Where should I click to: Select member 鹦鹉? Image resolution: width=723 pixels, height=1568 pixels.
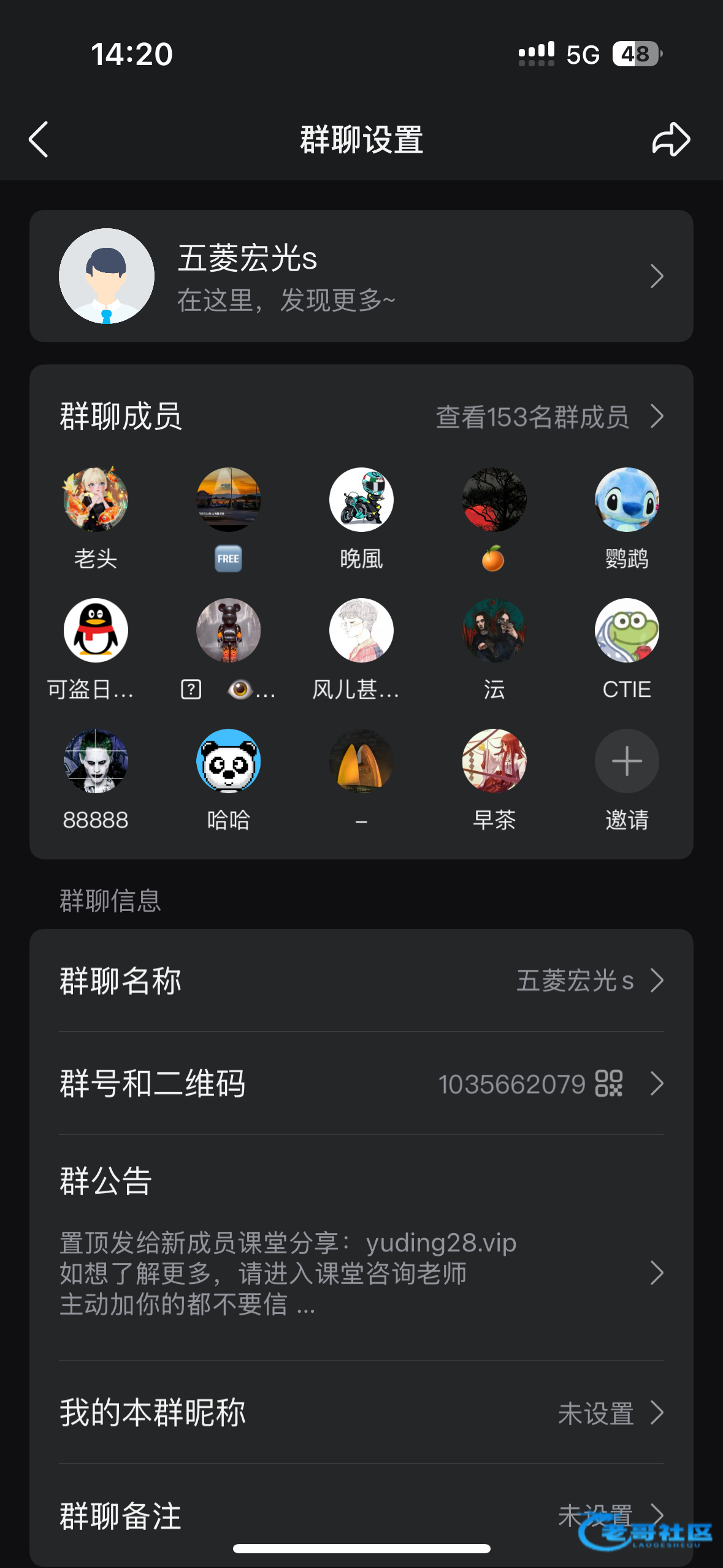point(627,500)
